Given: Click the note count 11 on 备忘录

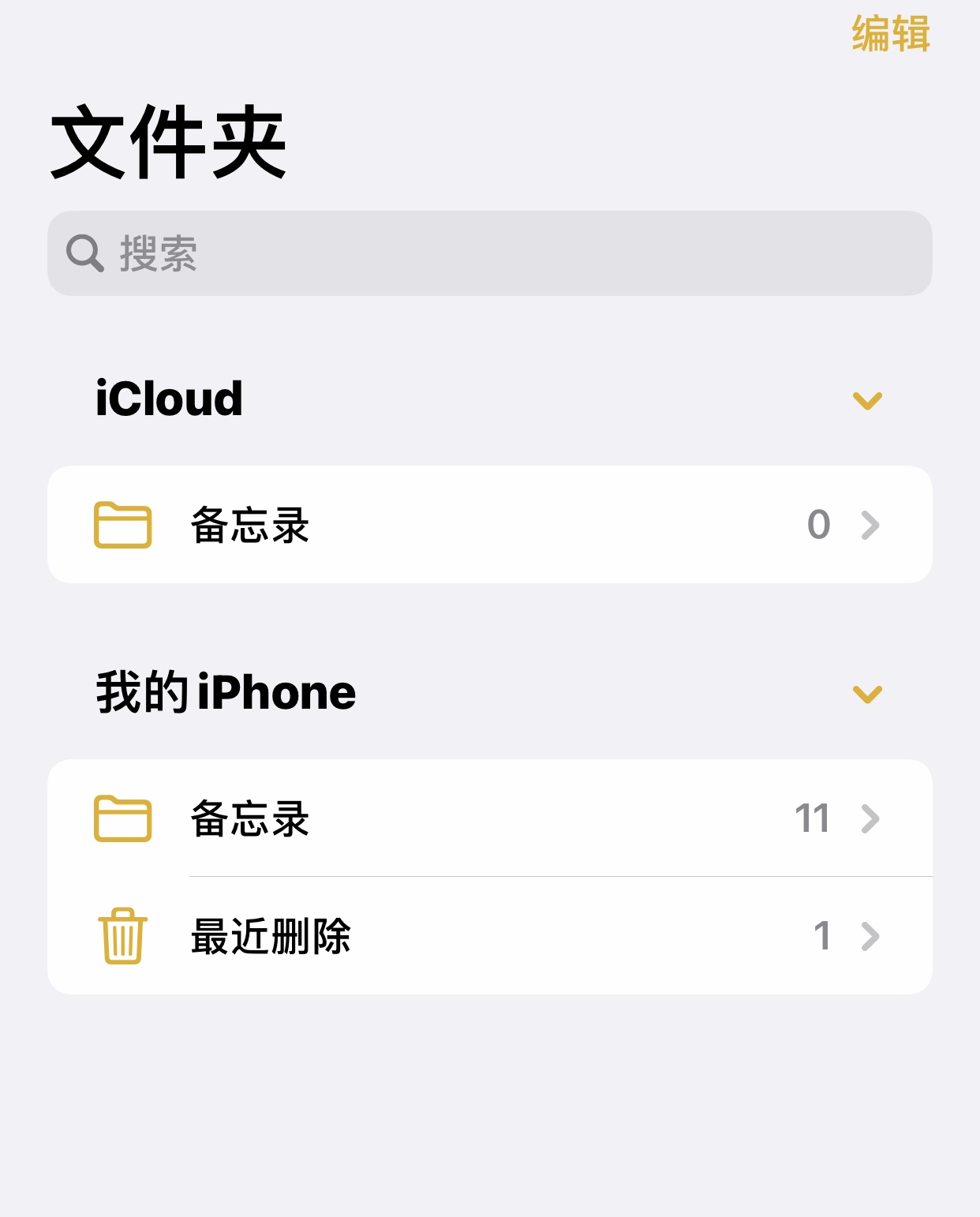Looking at the screenshot, I should tap(811, 818).
